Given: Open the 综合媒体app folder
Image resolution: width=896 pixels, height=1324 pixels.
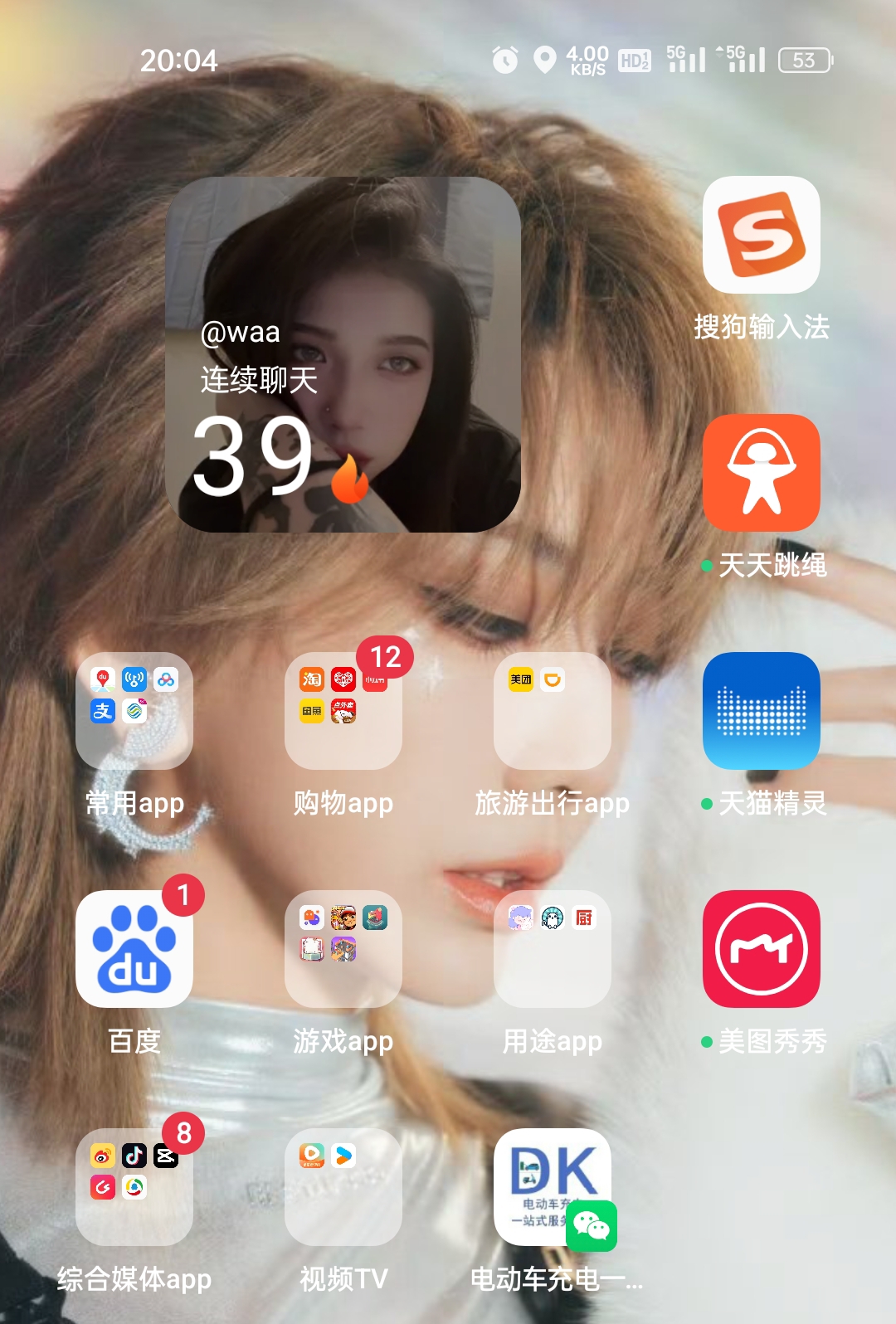Looking at the screenshot, I should (x=134, y=1187).
